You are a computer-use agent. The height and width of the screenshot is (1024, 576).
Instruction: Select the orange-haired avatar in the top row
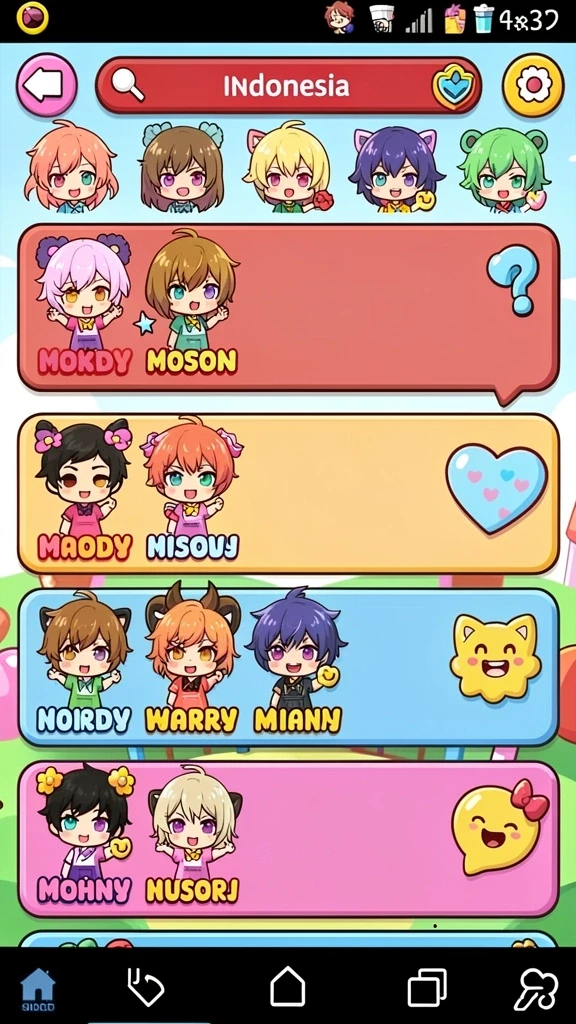71,166
